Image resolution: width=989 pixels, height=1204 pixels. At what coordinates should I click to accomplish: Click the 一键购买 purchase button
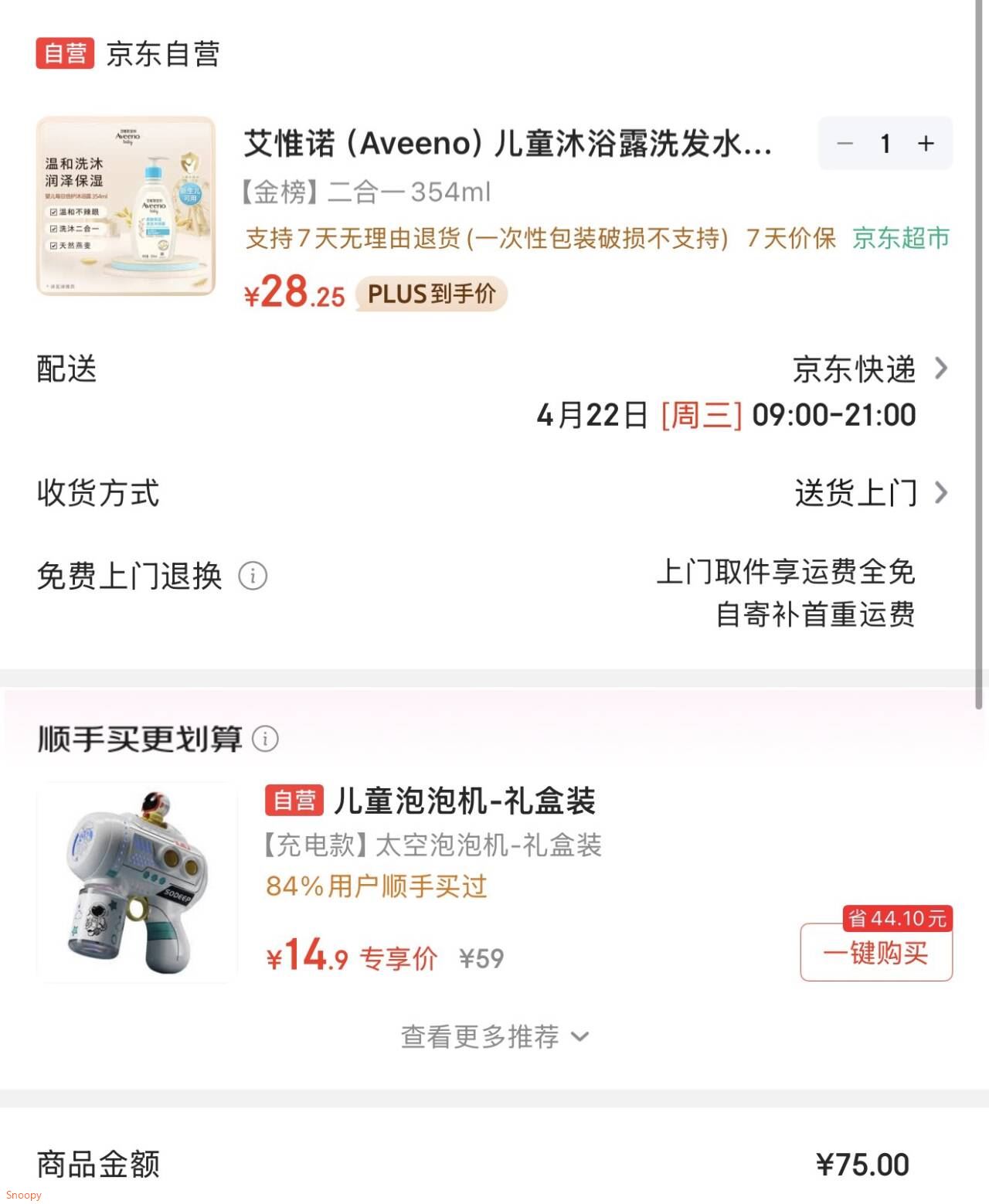pyautogui.click(x=875, y=953)
